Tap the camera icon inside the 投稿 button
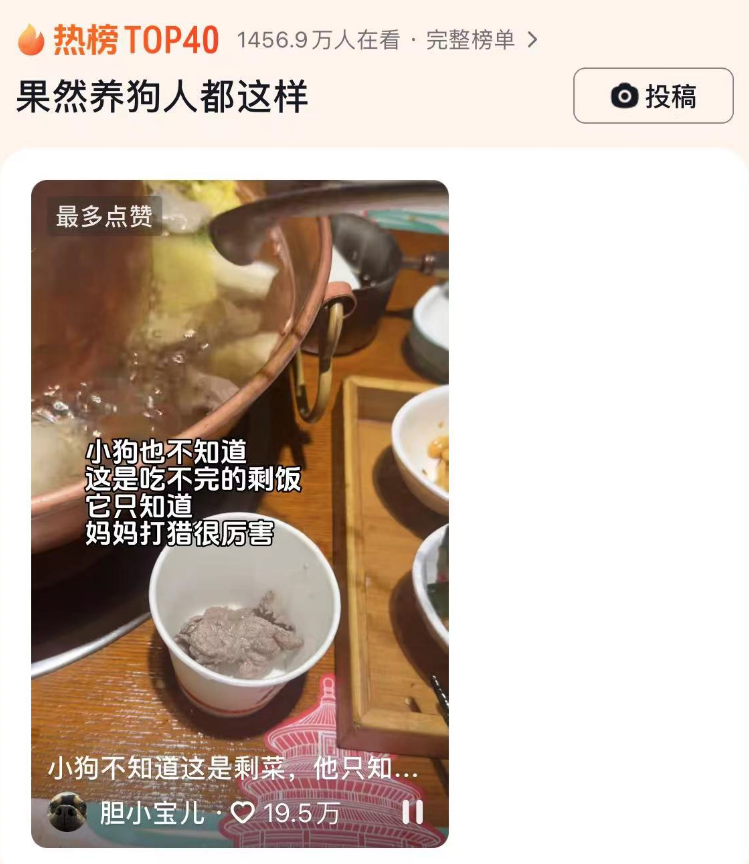The width and height of the screenshot is (749, 864). click(623, 95)
